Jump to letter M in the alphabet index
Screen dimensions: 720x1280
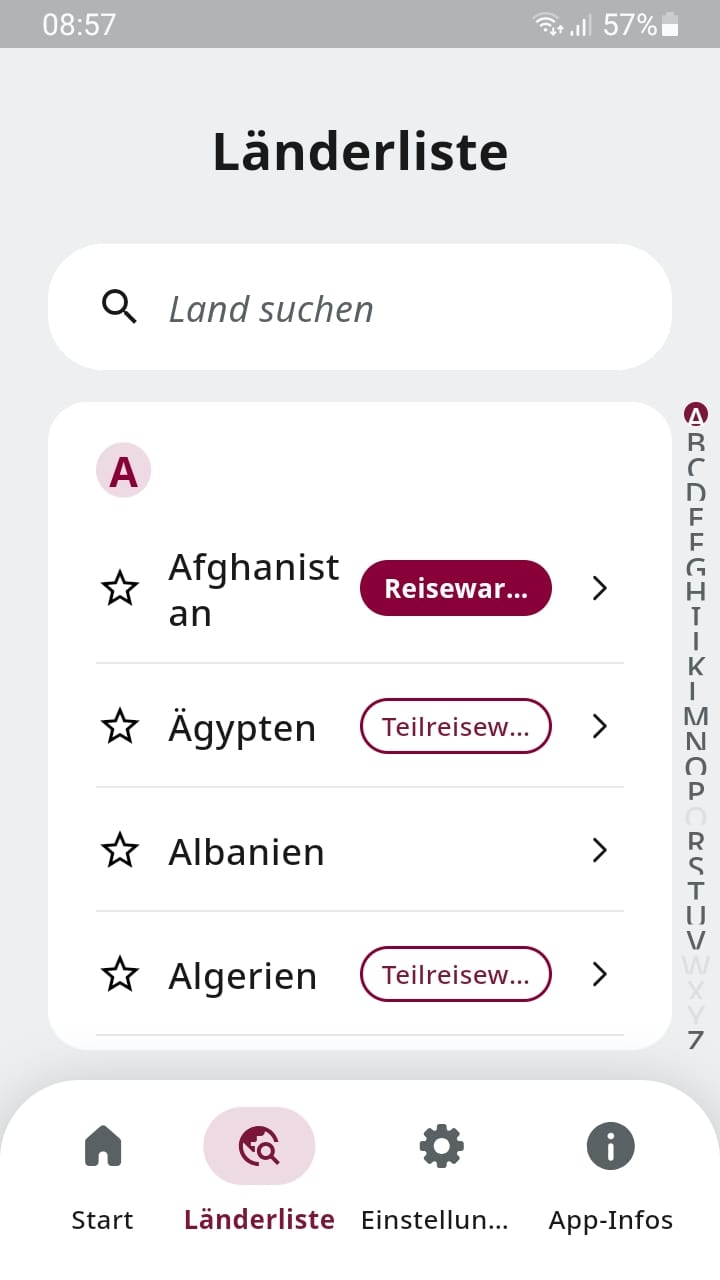pos(696,715)
